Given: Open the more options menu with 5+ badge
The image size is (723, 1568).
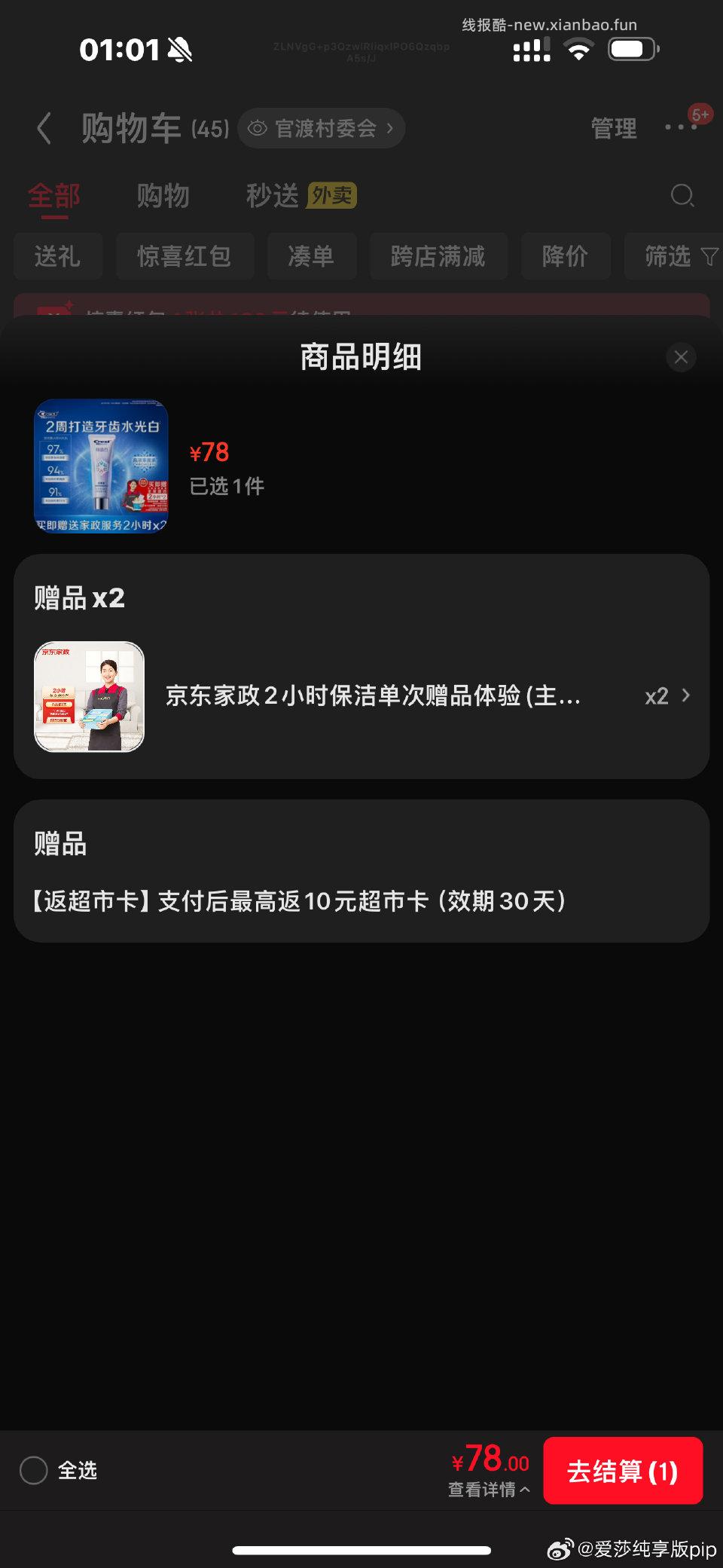Looking at the screenshot, I should pyautogui.click(x=682, y=128).
